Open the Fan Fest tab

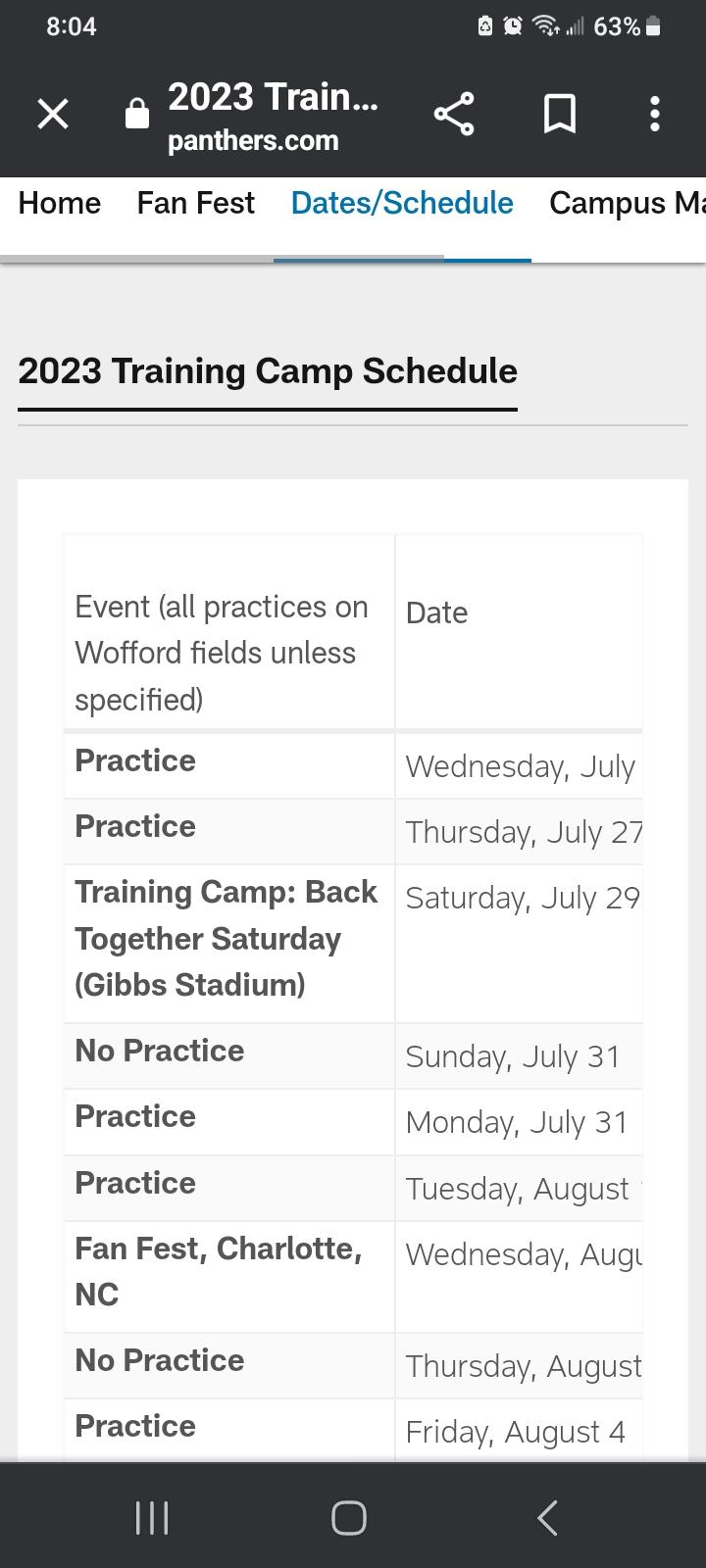coord(195,203)
